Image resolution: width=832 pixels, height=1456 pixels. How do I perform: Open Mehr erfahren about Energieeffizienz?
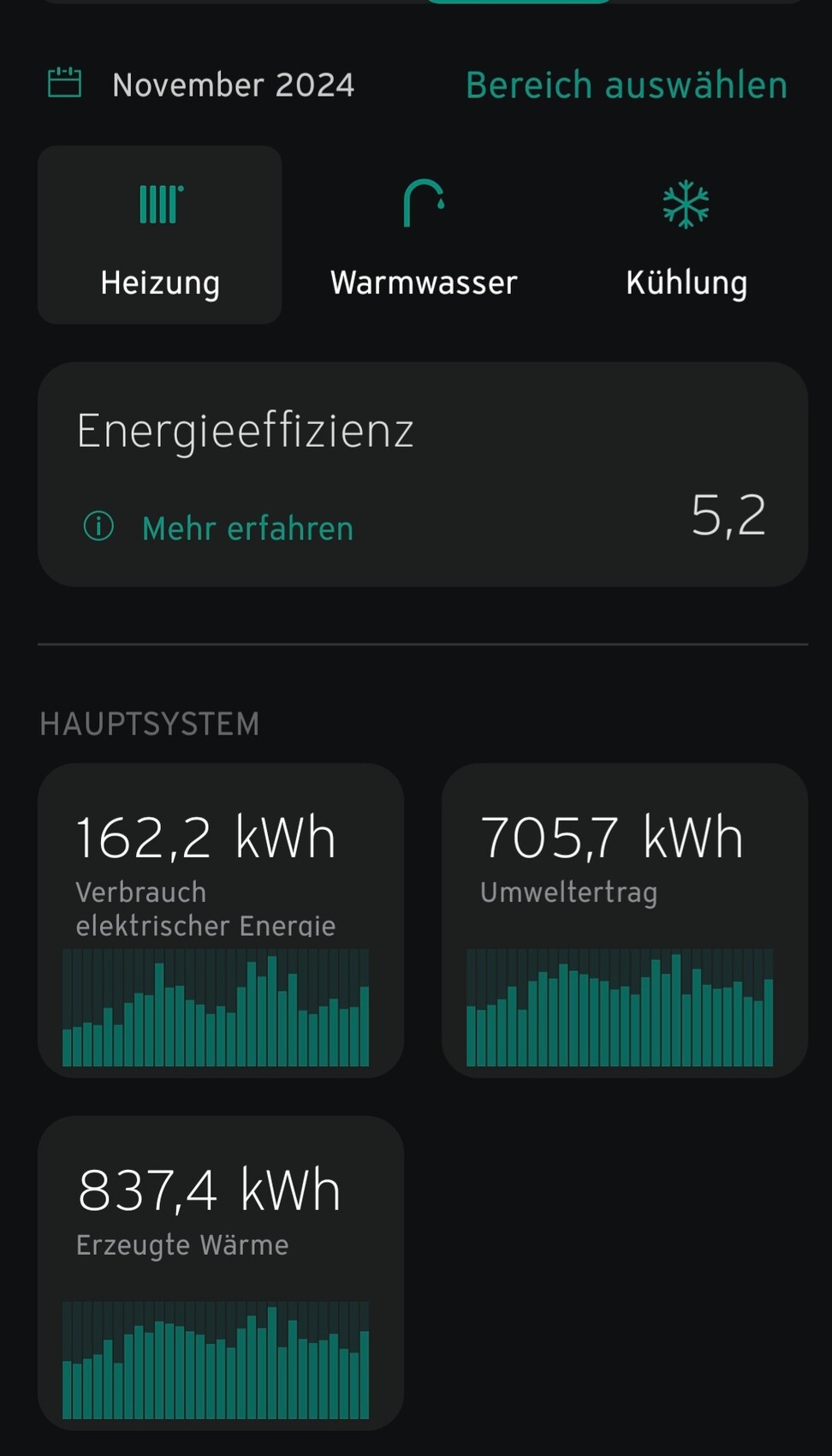coord(247,528)
